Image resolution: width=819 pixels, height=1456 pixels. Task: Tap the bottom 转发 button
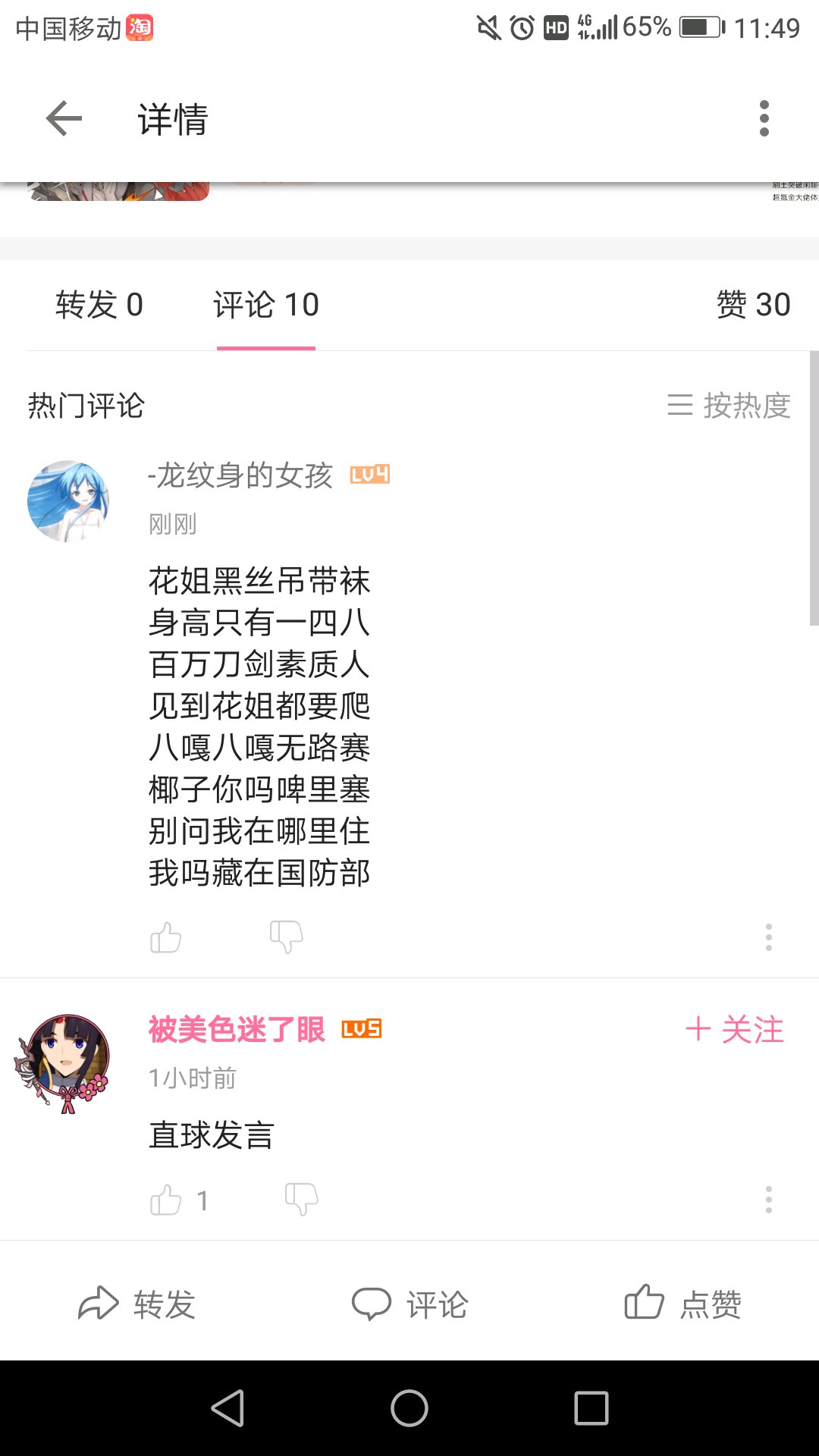point(136,1304)
